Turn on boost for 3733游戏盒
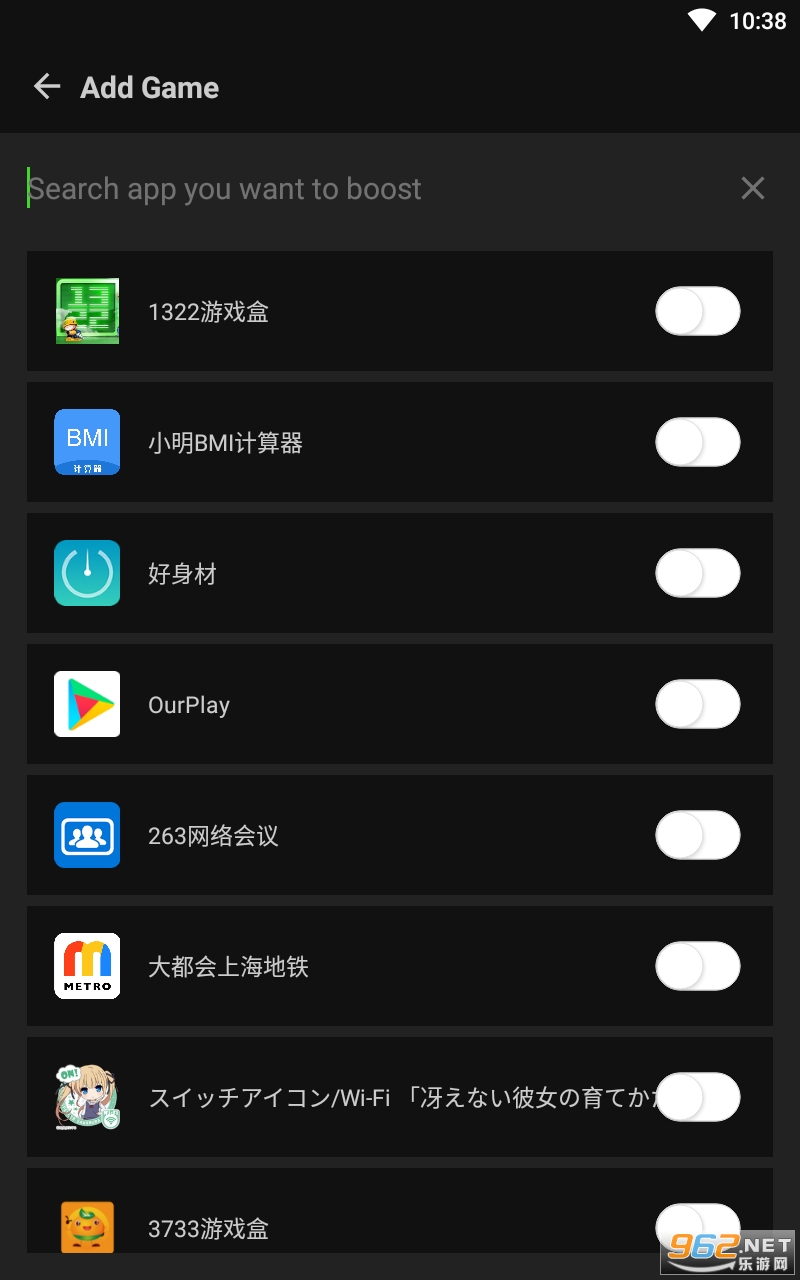 (x=697, y=1225)
